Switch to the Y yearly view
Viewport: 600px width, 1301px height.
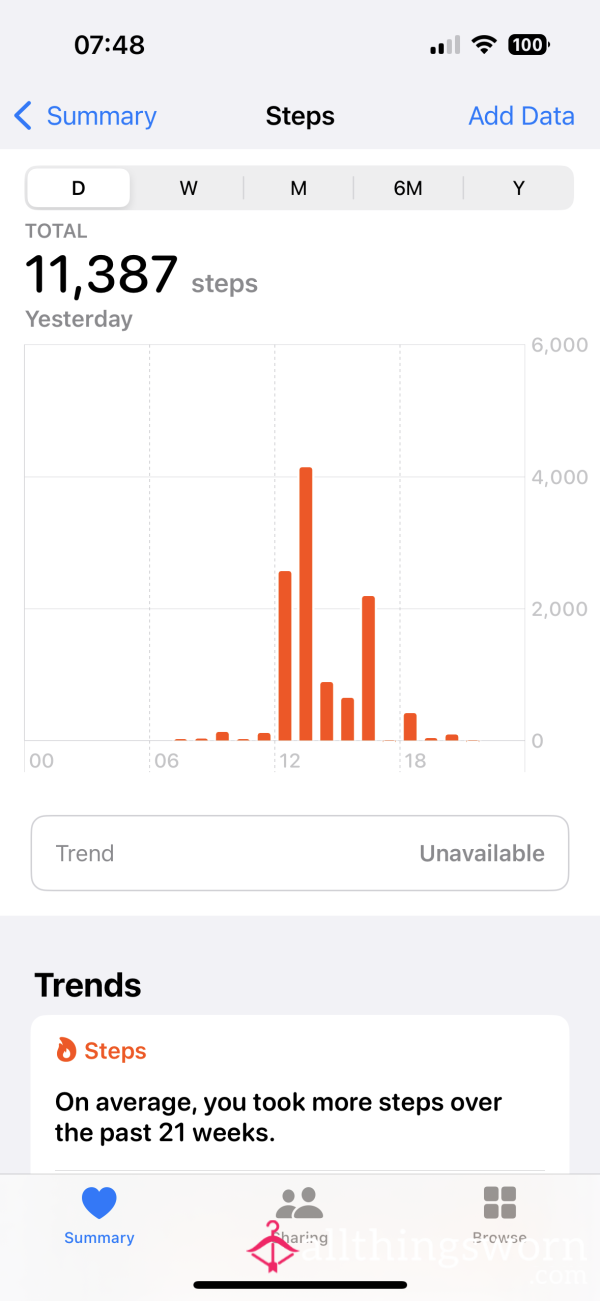coord(518,188)
